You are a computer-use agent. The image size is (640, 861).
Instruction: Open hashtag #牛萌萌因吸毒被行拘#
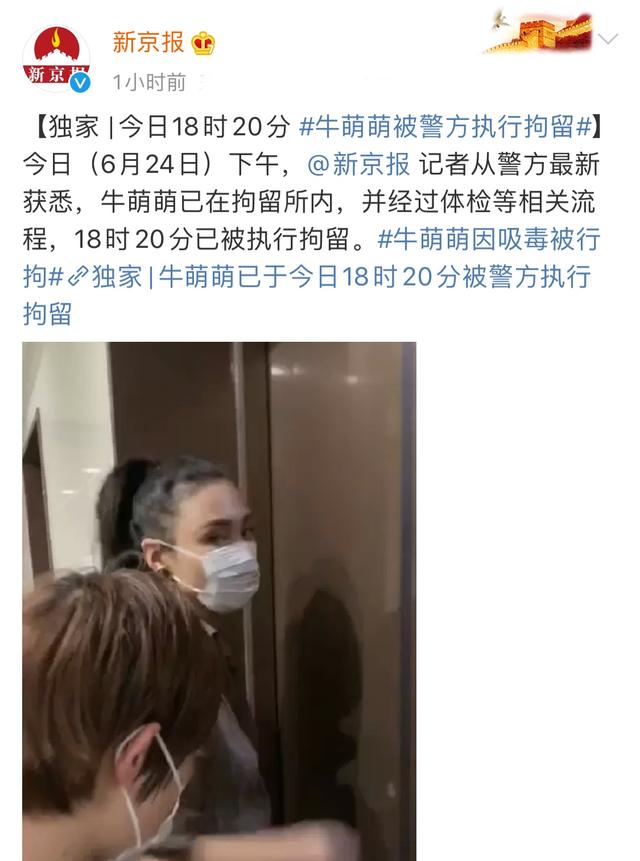click(490, 240)
